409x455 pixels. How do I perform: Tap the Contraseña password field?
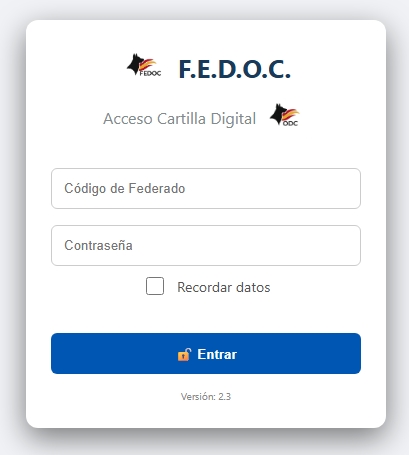tap(206, 245)
